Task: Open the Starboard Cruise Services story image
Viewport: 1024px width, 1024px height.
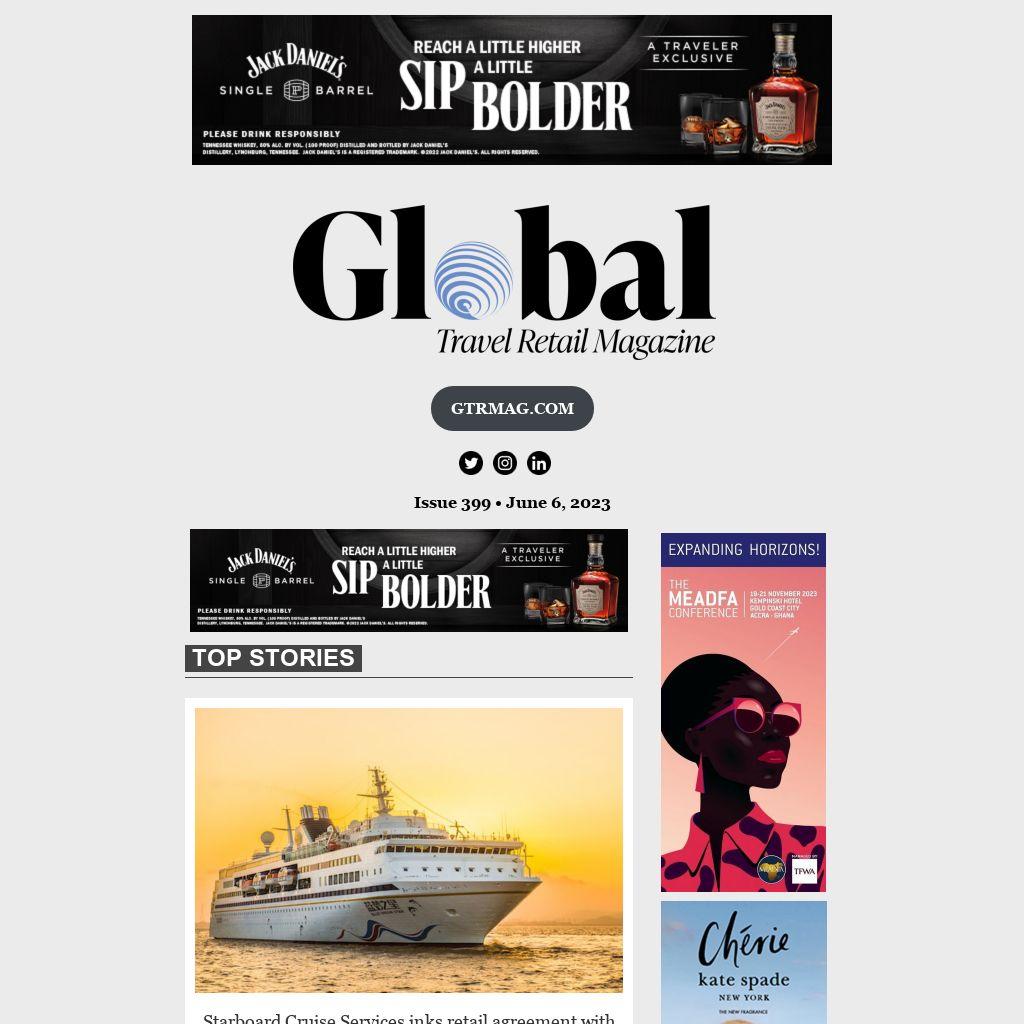Action: coord(408,849)
